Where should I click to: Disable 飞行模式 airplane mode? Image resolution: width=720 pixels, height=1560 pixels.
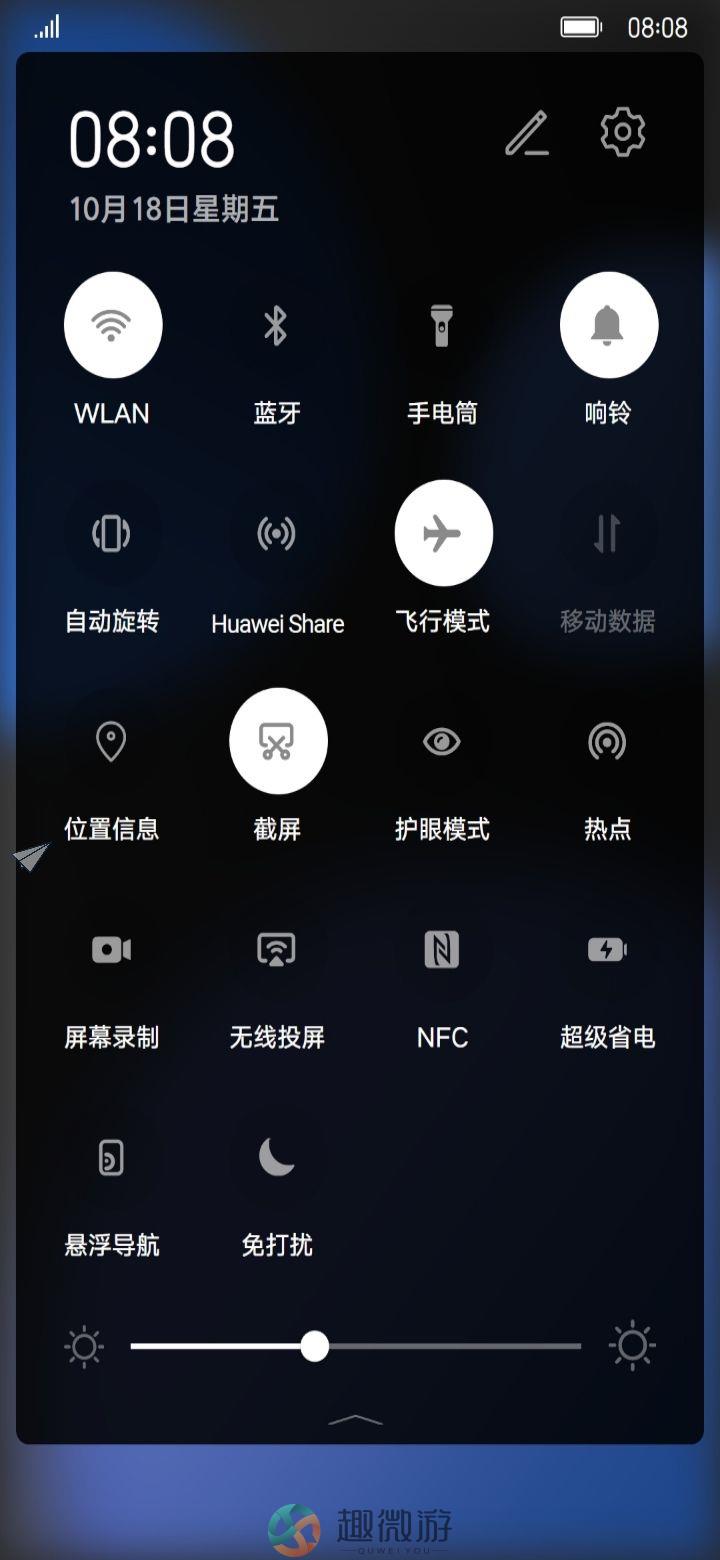(x=443, y=533)
